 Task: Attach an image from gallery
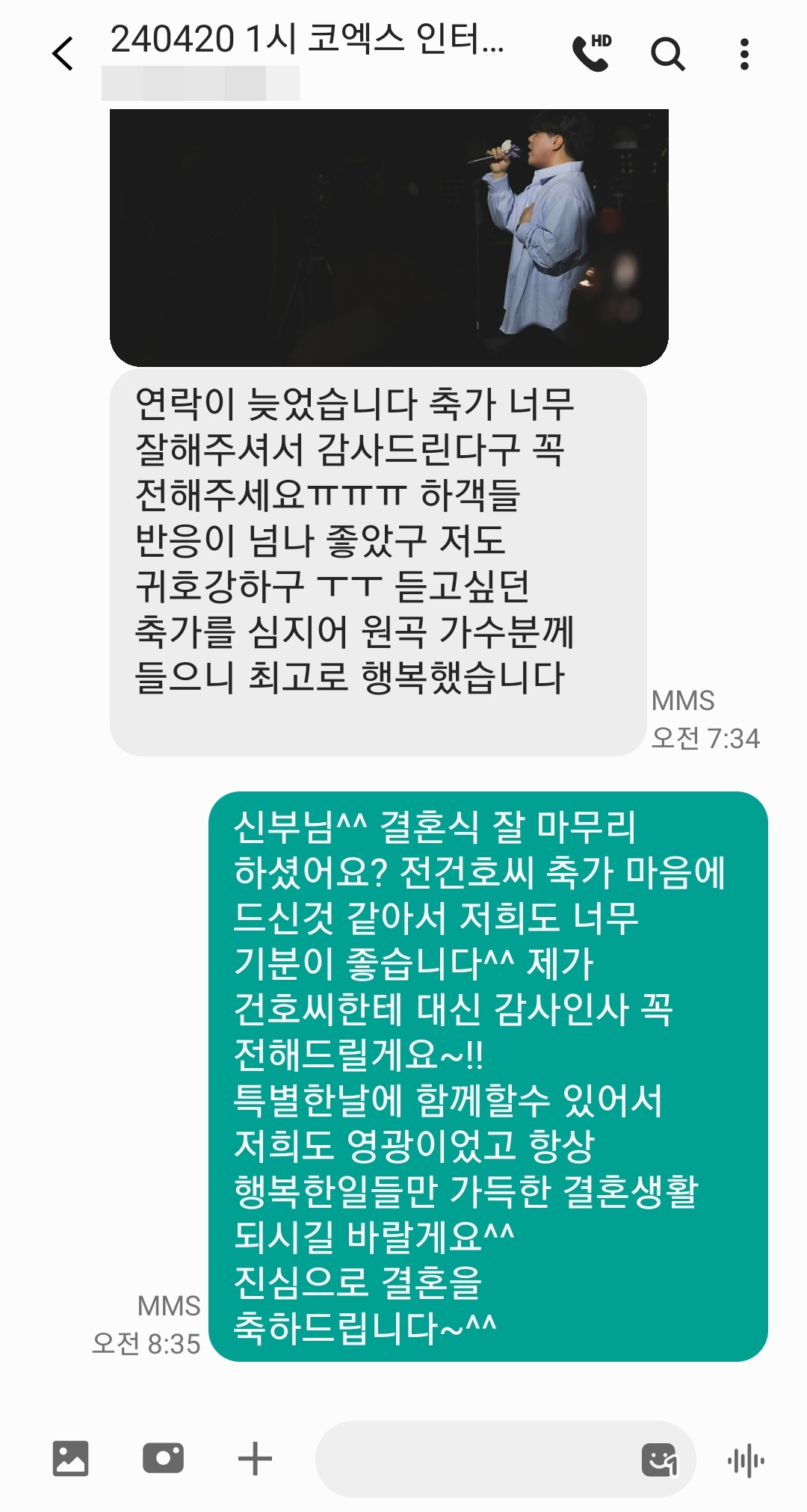(71, 1458)
